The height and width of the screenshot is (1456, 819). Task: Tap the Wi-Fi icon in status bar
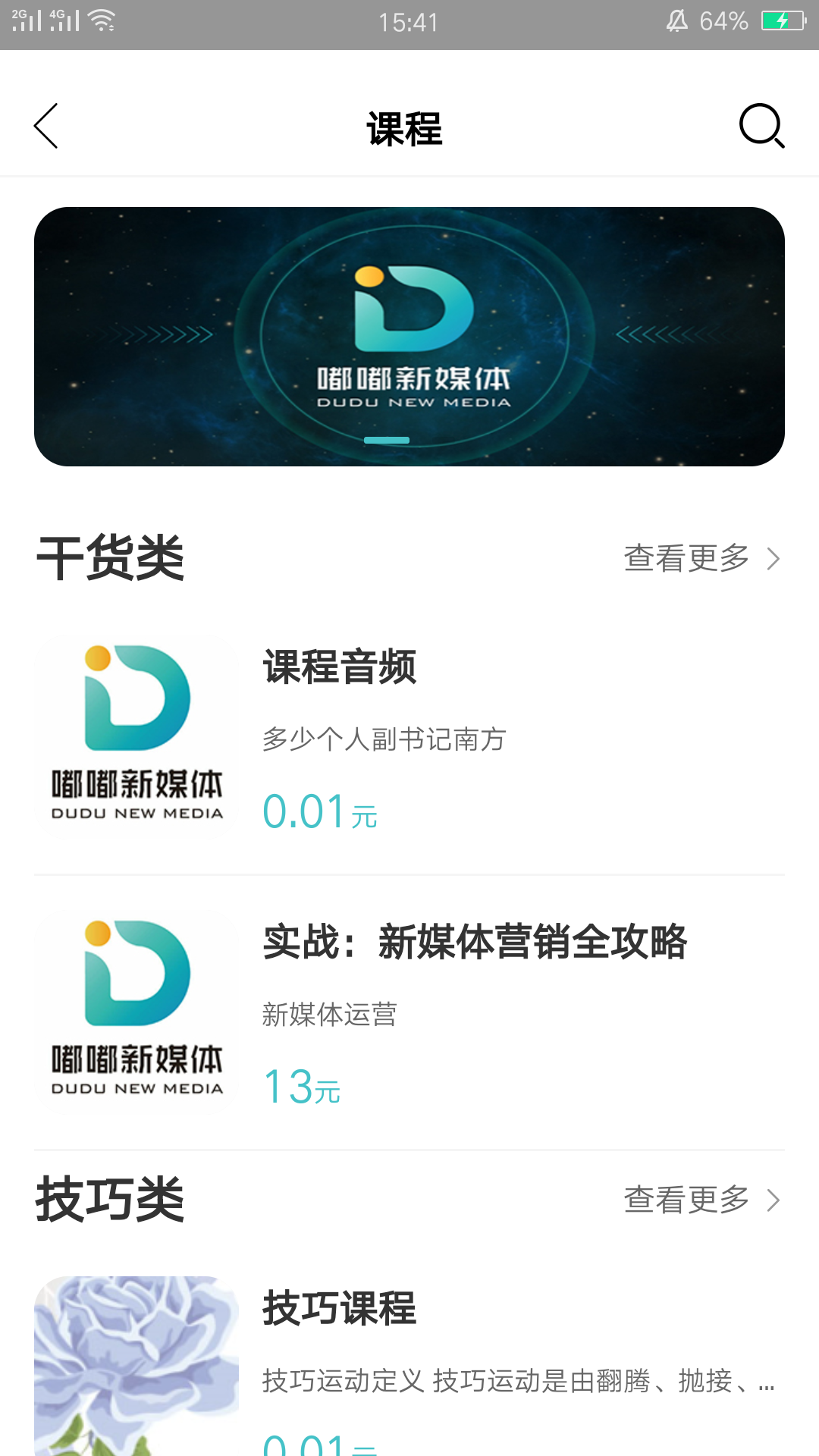click(102, 20)
